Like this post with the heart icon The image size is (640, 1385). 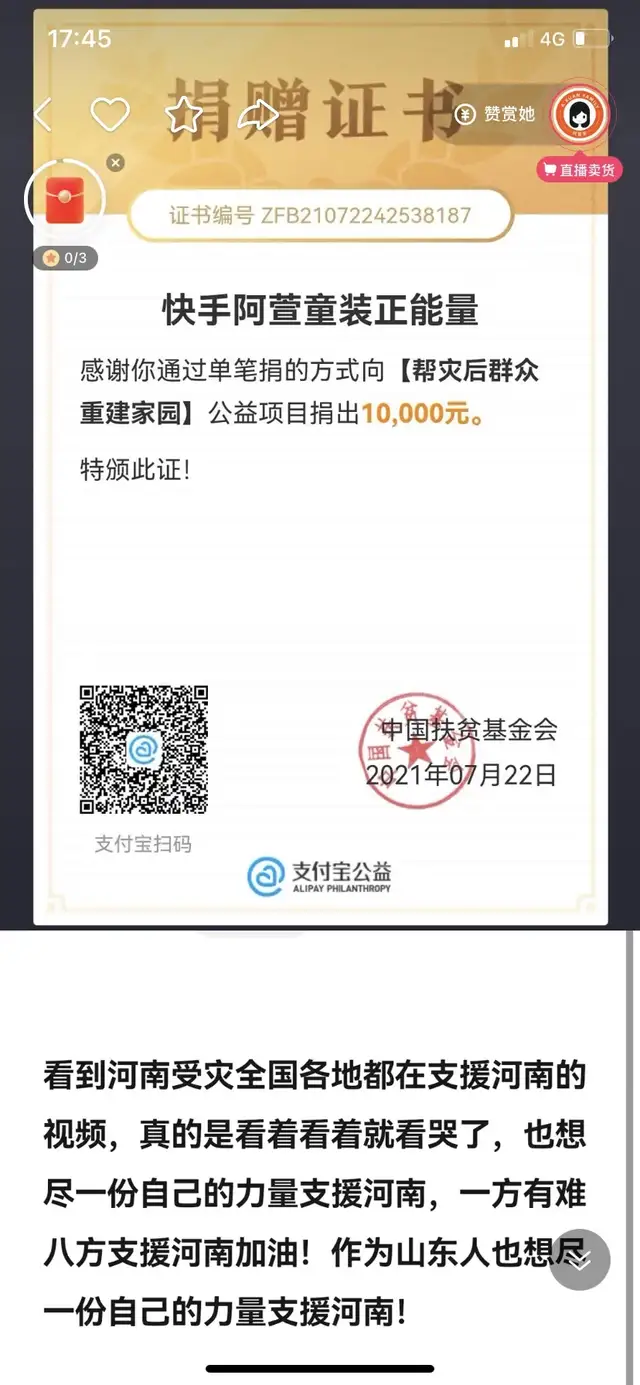click(x=109, y=114)
